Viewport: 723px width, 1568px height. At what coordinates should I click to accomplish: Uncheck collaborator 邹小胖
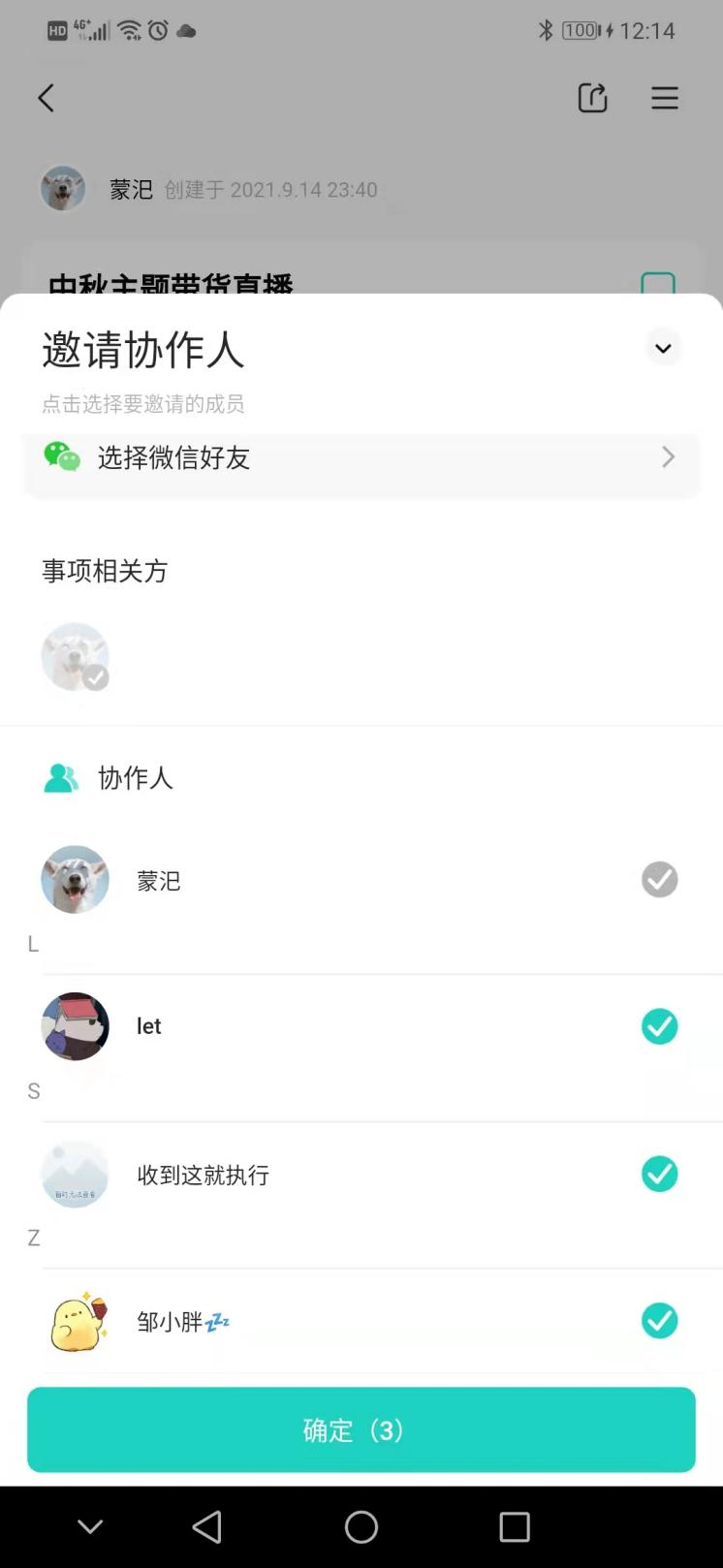pyautogui.click(x=659, y=1321)
